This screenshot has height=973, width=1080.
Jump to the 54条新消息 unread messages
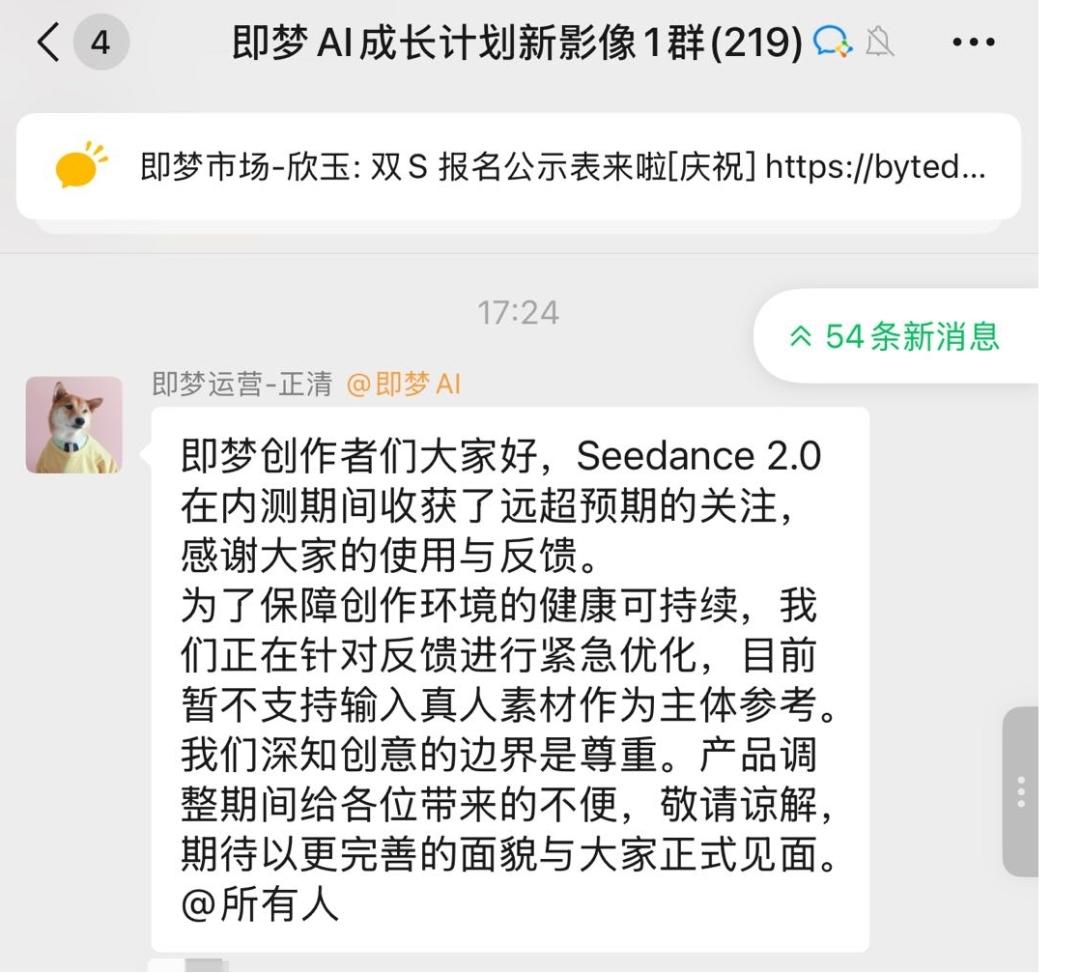pyautogui.click(x=895, y=336)
